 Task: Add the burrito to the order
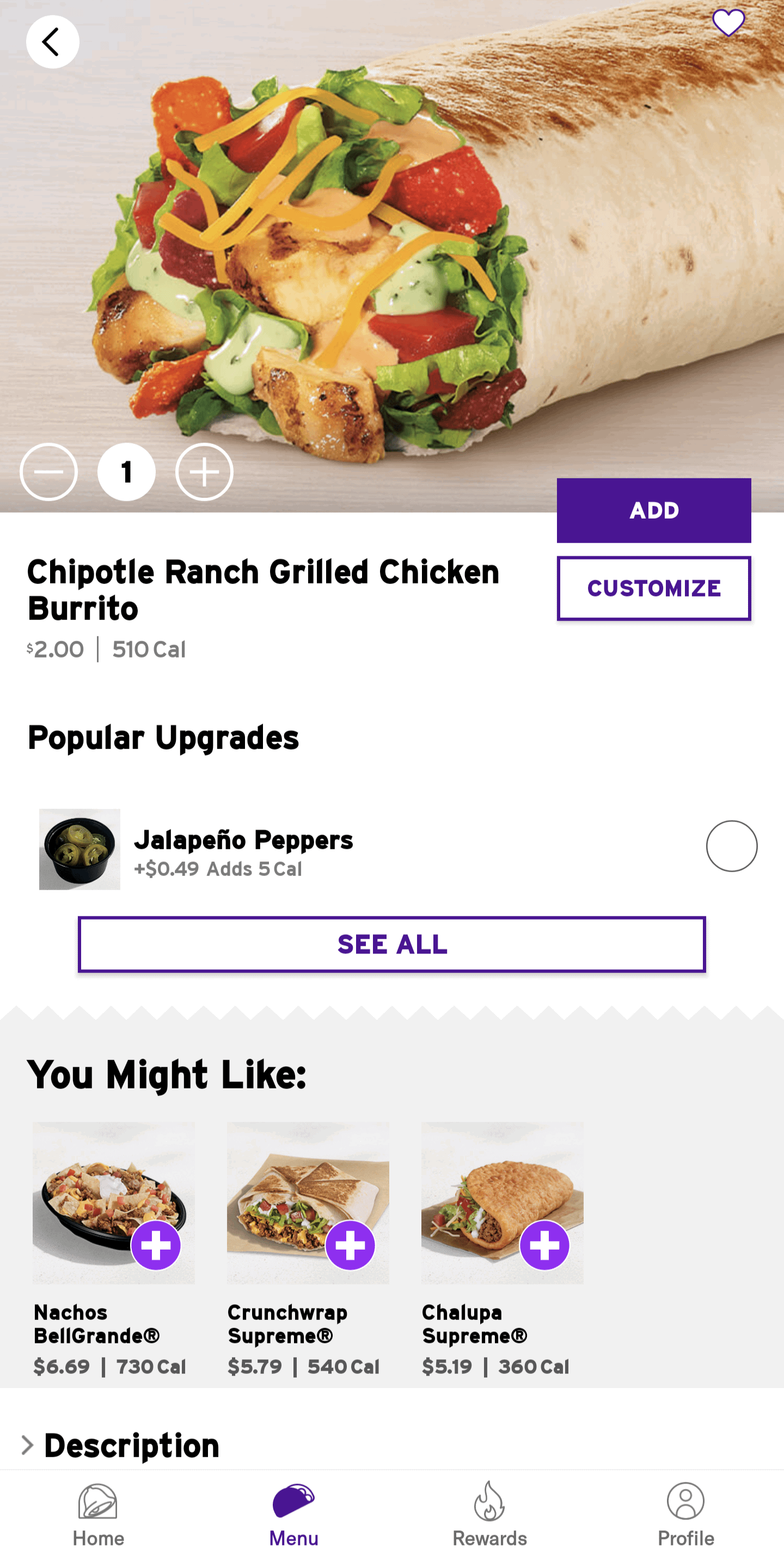pos(653,510)
